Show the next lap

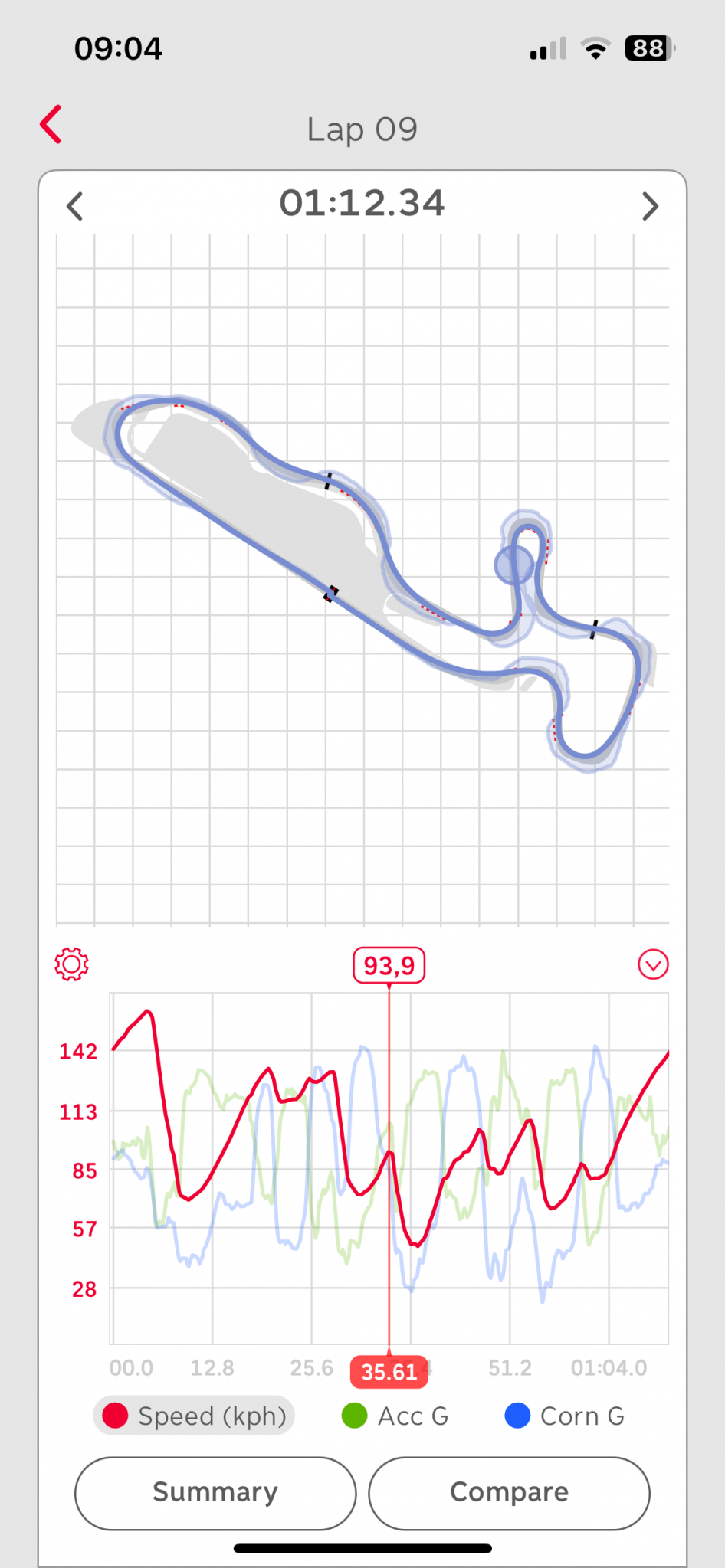(x=650, y=206)
